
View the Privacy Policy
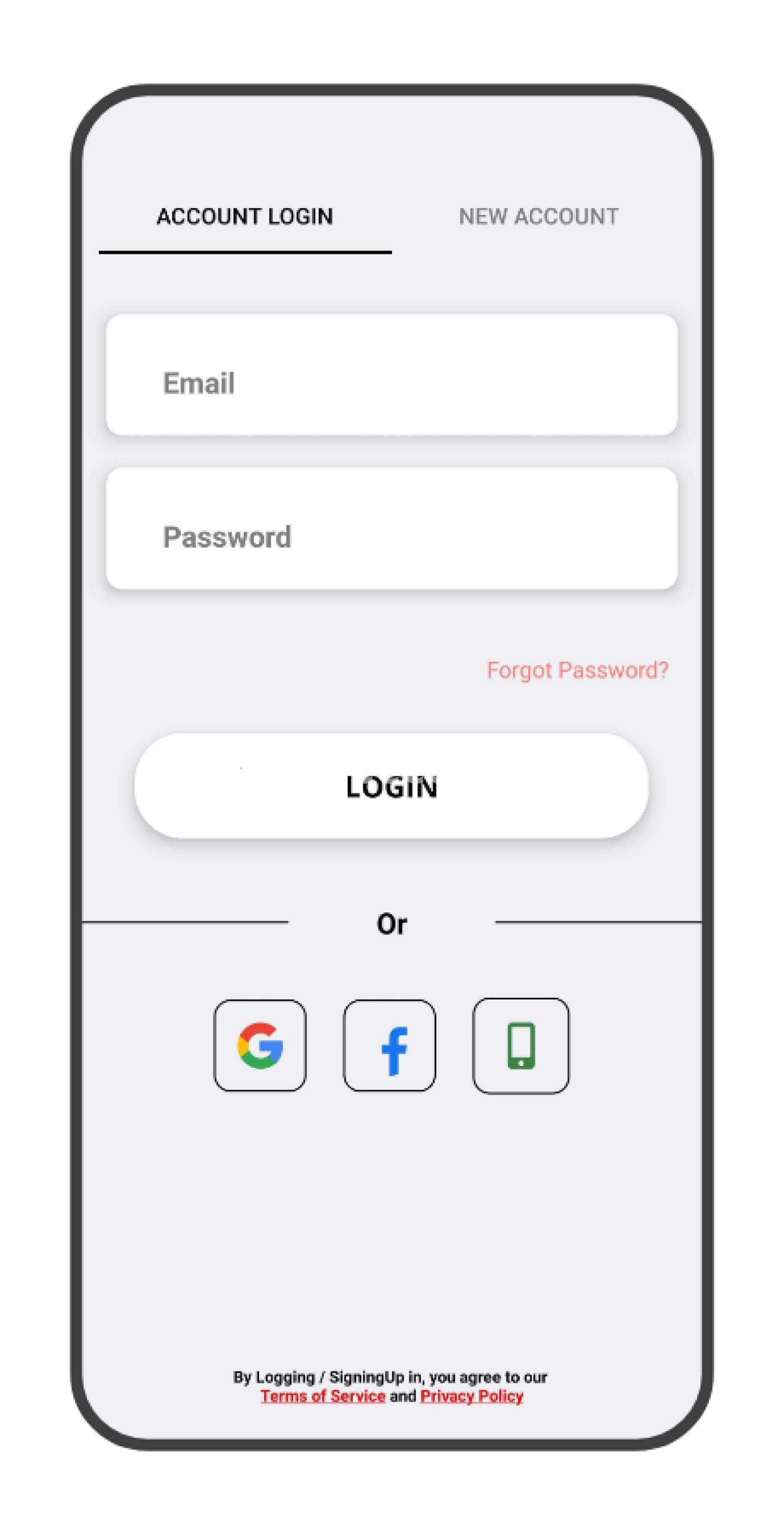click(x=472, y=1396)
